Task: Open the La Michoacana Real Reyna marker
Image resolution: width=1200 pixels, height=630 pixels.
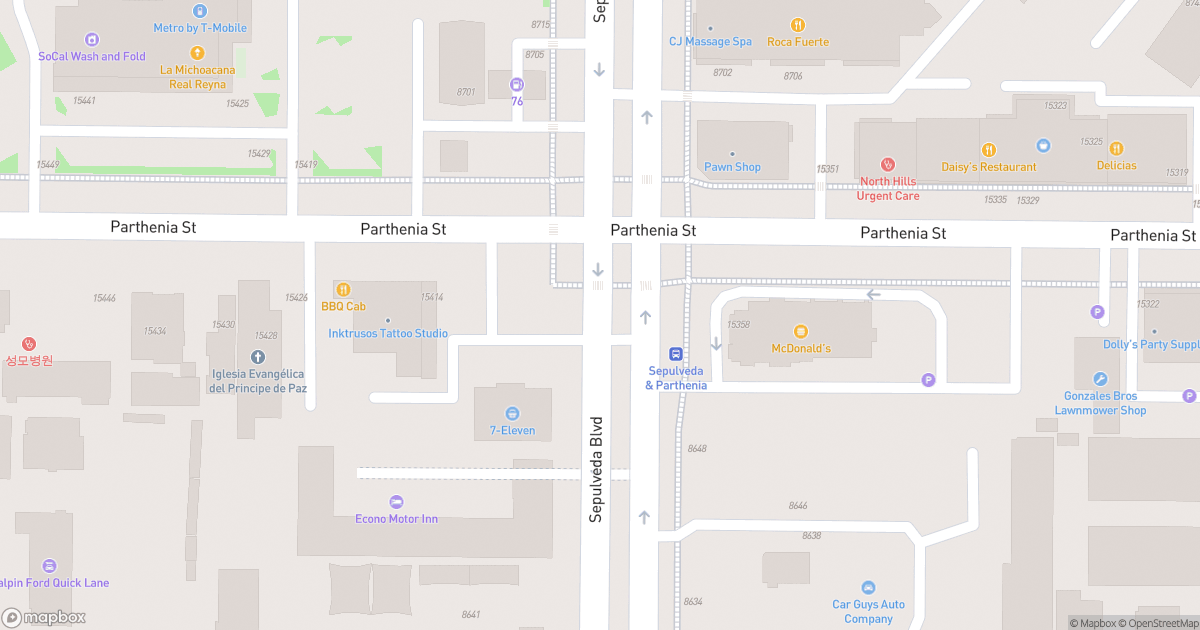Action: click(197, 53)
